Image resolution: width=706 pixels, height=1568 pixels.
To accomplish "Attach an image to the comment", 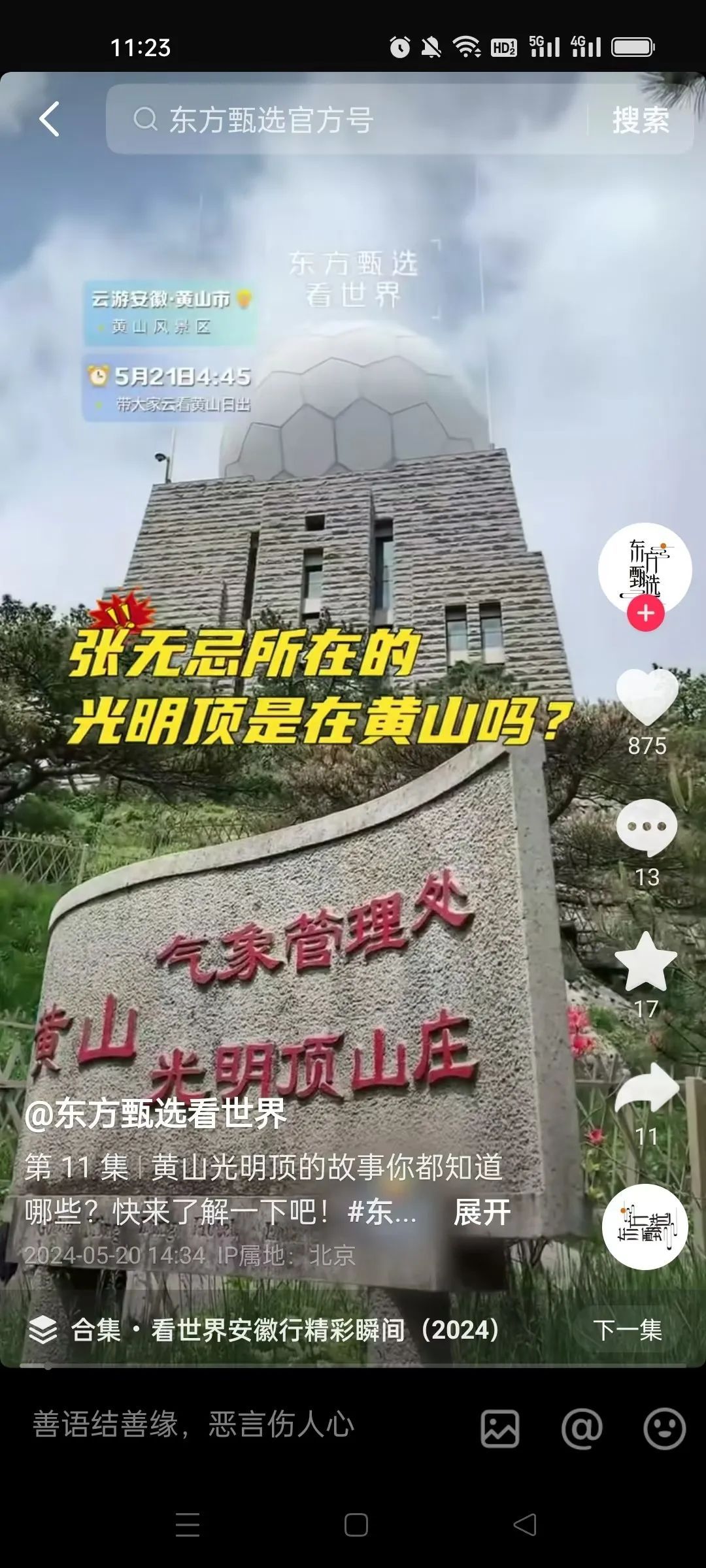I will pos(500,1428).
